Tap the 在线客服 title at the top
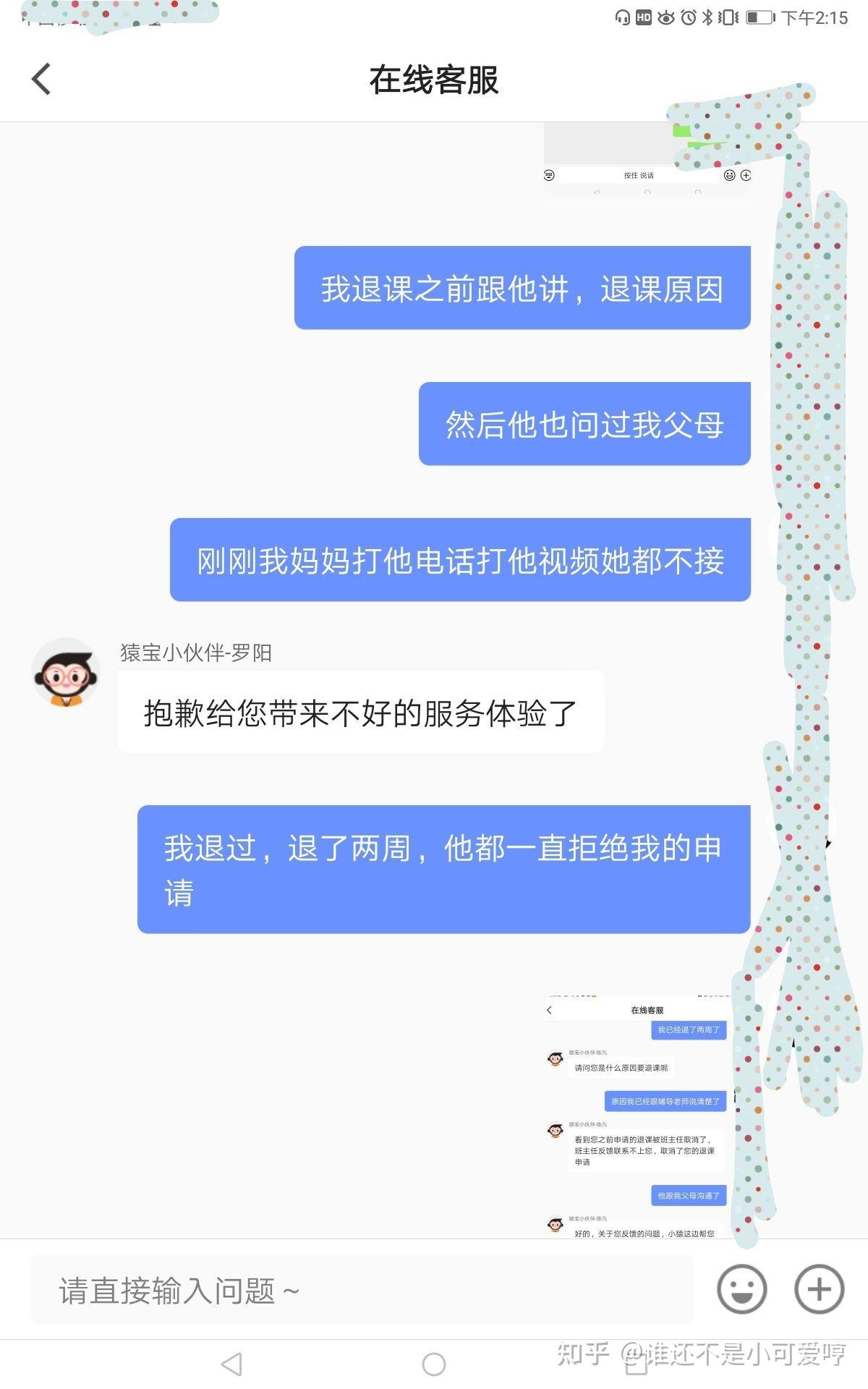 coord(434,80)
